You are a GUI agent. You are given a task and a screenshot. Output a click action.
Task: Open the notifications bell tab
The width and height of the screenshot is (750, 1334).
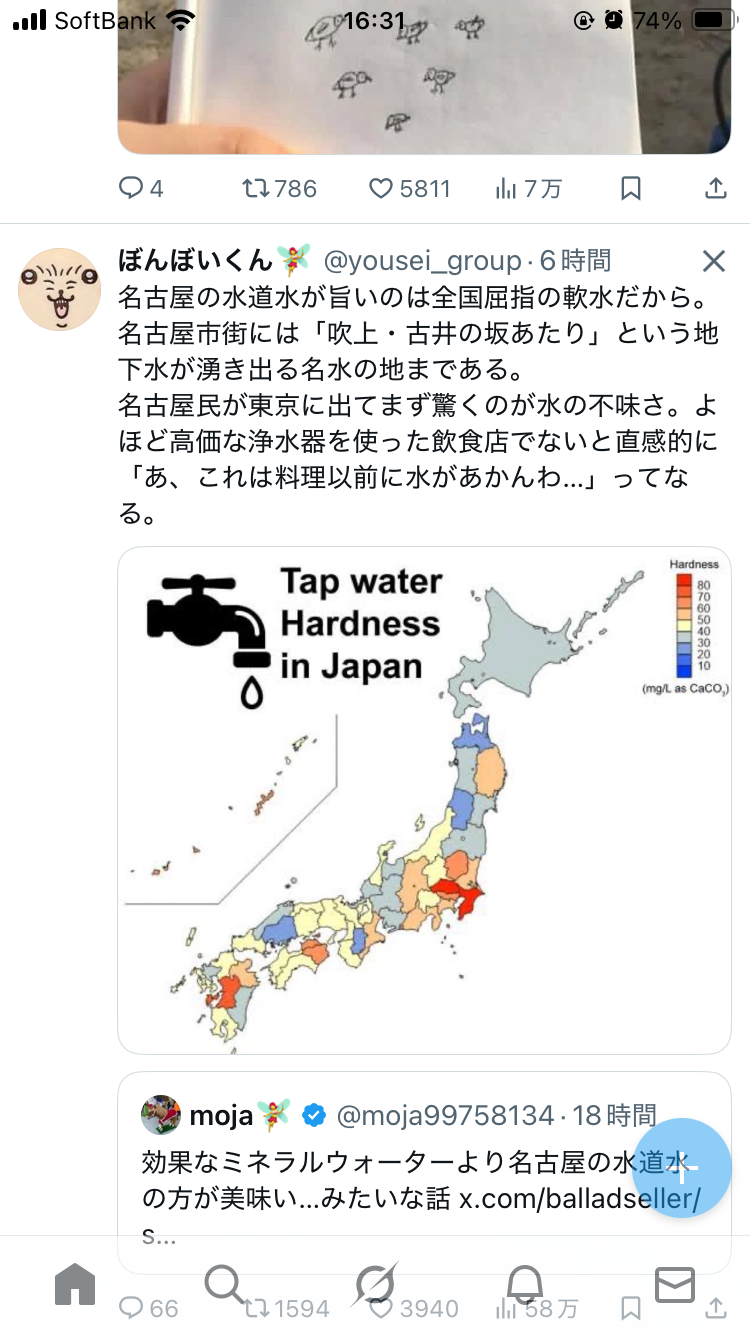[525, 1284]
